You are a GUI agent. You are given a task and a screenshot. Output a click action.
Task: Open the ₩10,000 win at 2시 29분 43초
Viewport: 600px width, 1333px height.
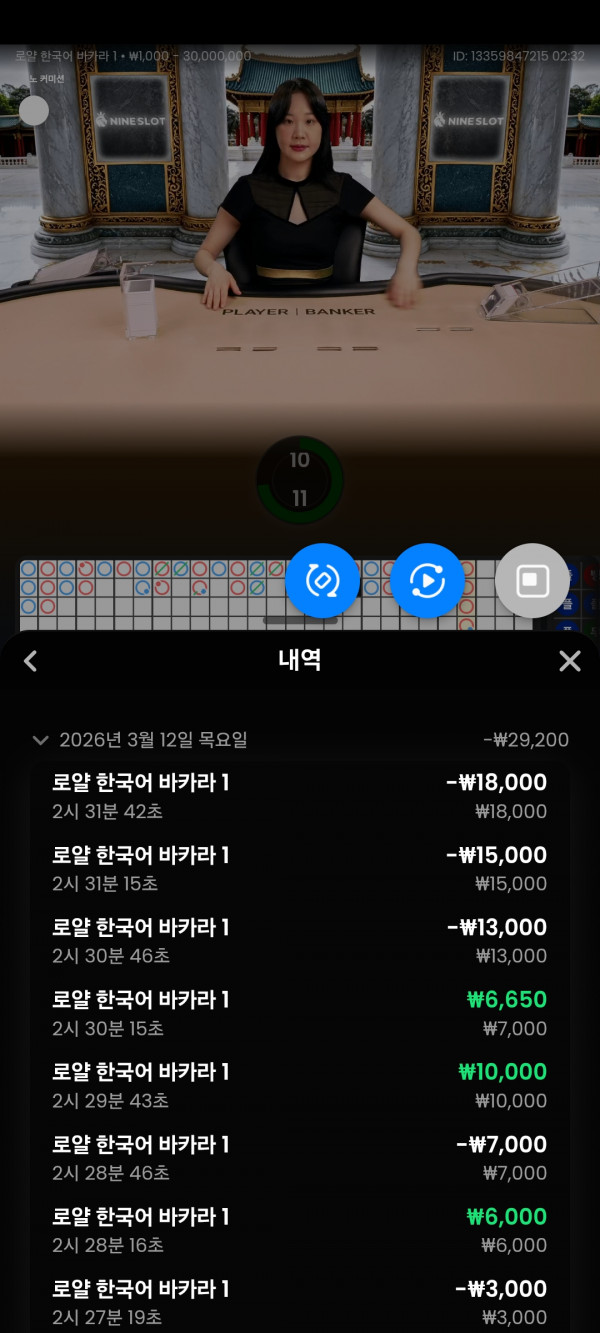pos(300,1085)
